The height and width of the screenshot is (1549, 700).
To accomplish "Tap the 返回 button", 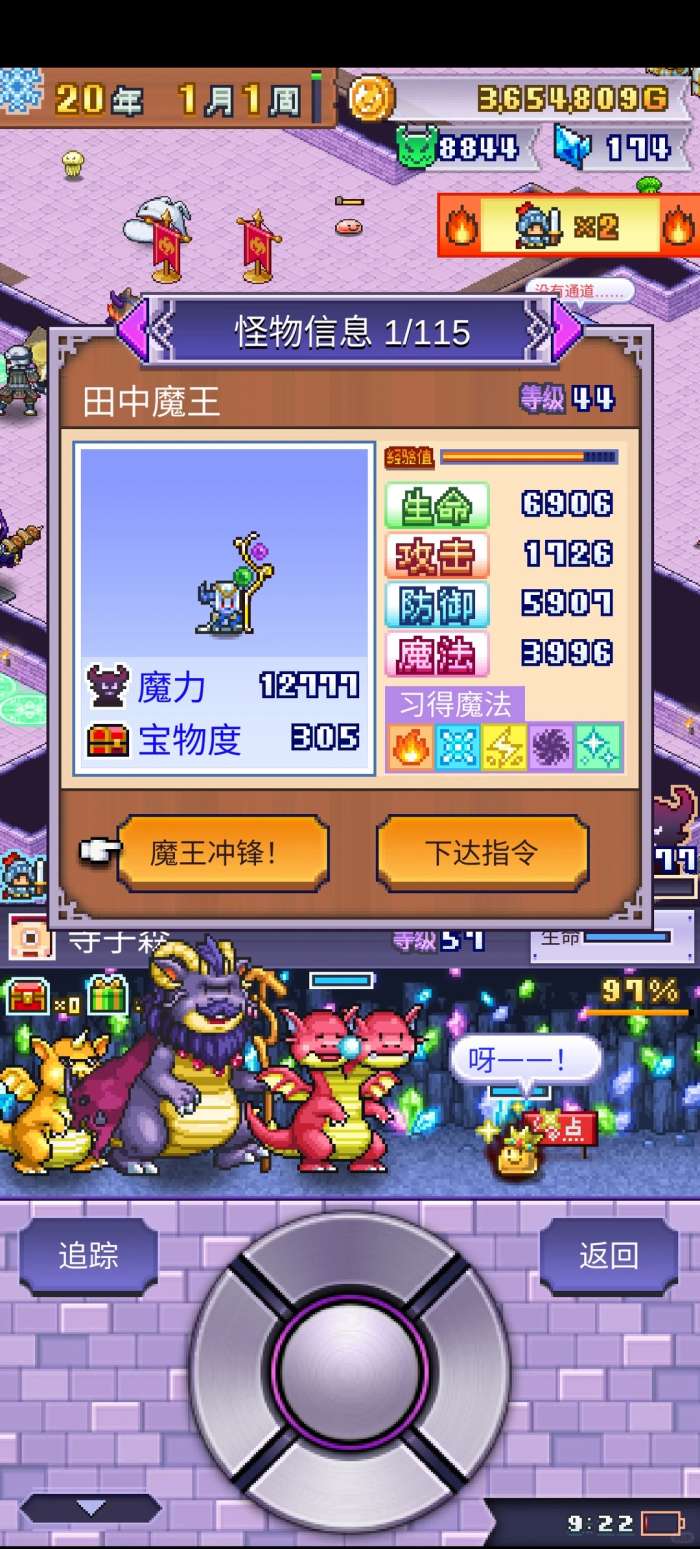I will pyautogui.click(x=608, y=1256).
